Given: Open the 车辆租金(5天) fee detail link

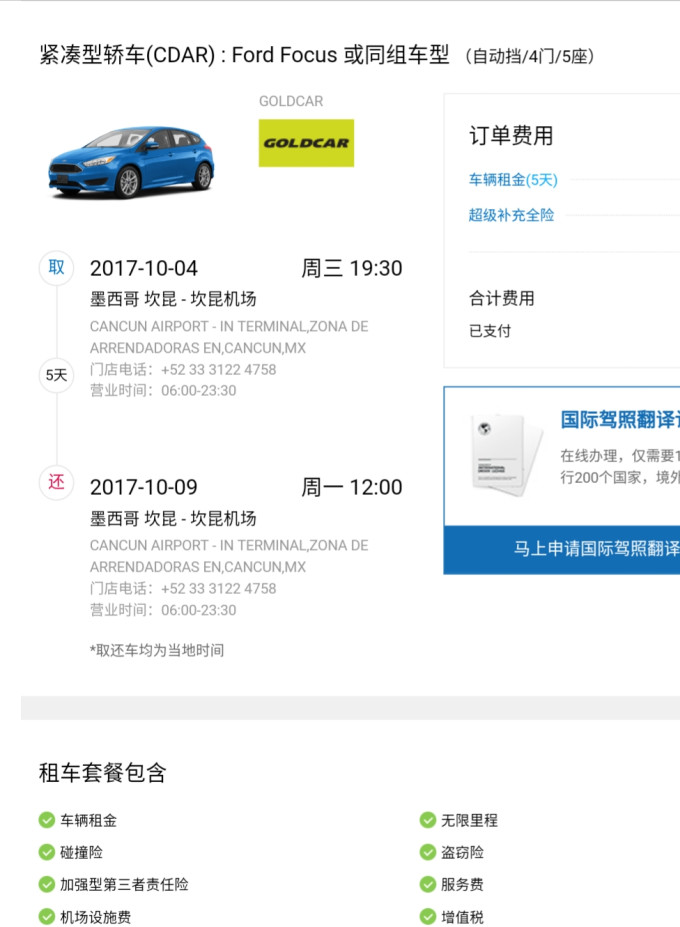Looking at the screenshot, I should [x=513, y=180].
